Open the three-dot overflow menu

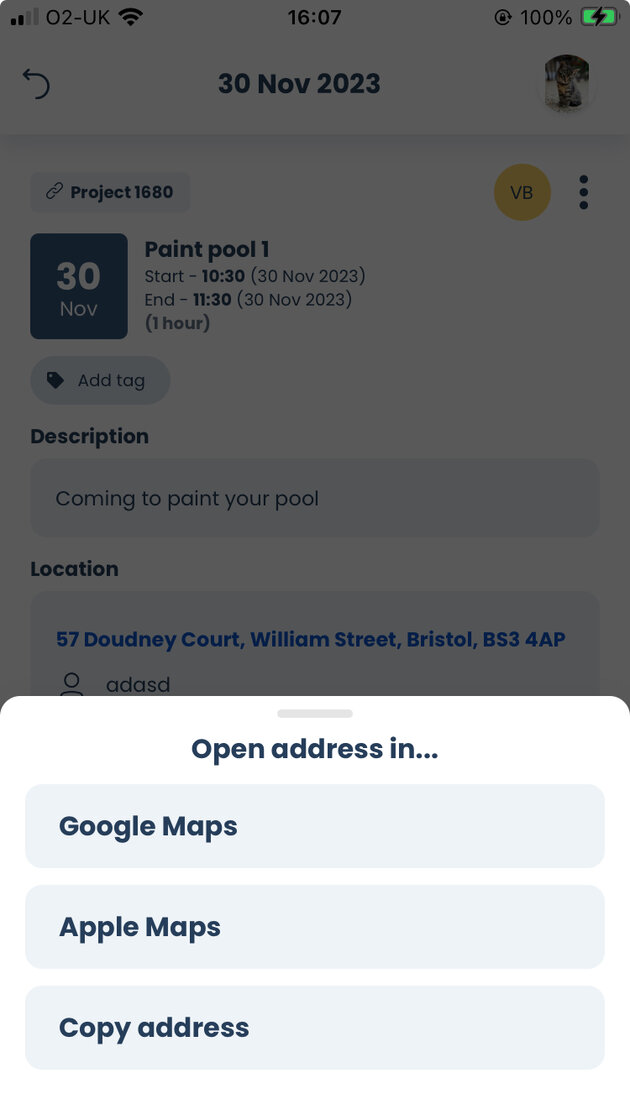583,193
